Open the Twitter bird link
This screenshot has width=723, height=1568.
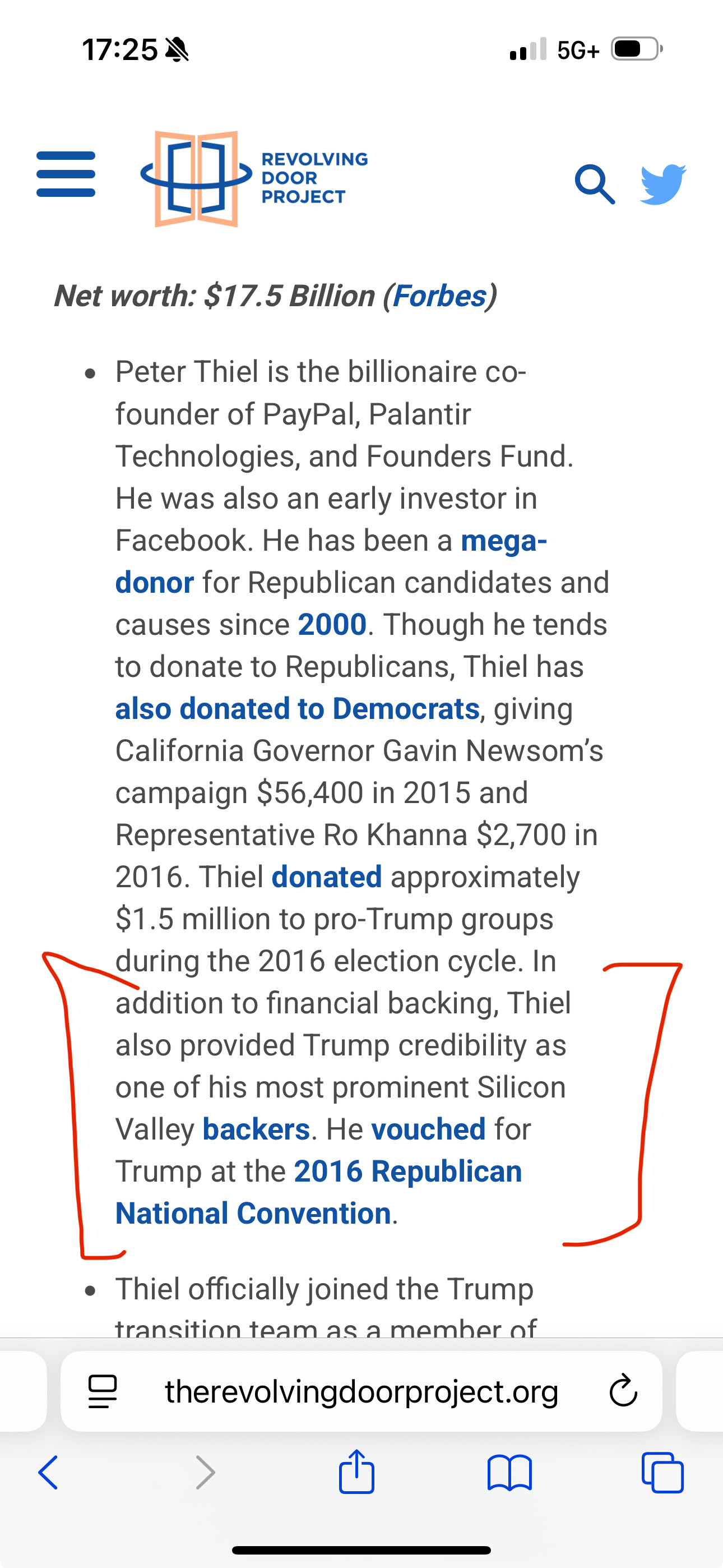(662, 183)
